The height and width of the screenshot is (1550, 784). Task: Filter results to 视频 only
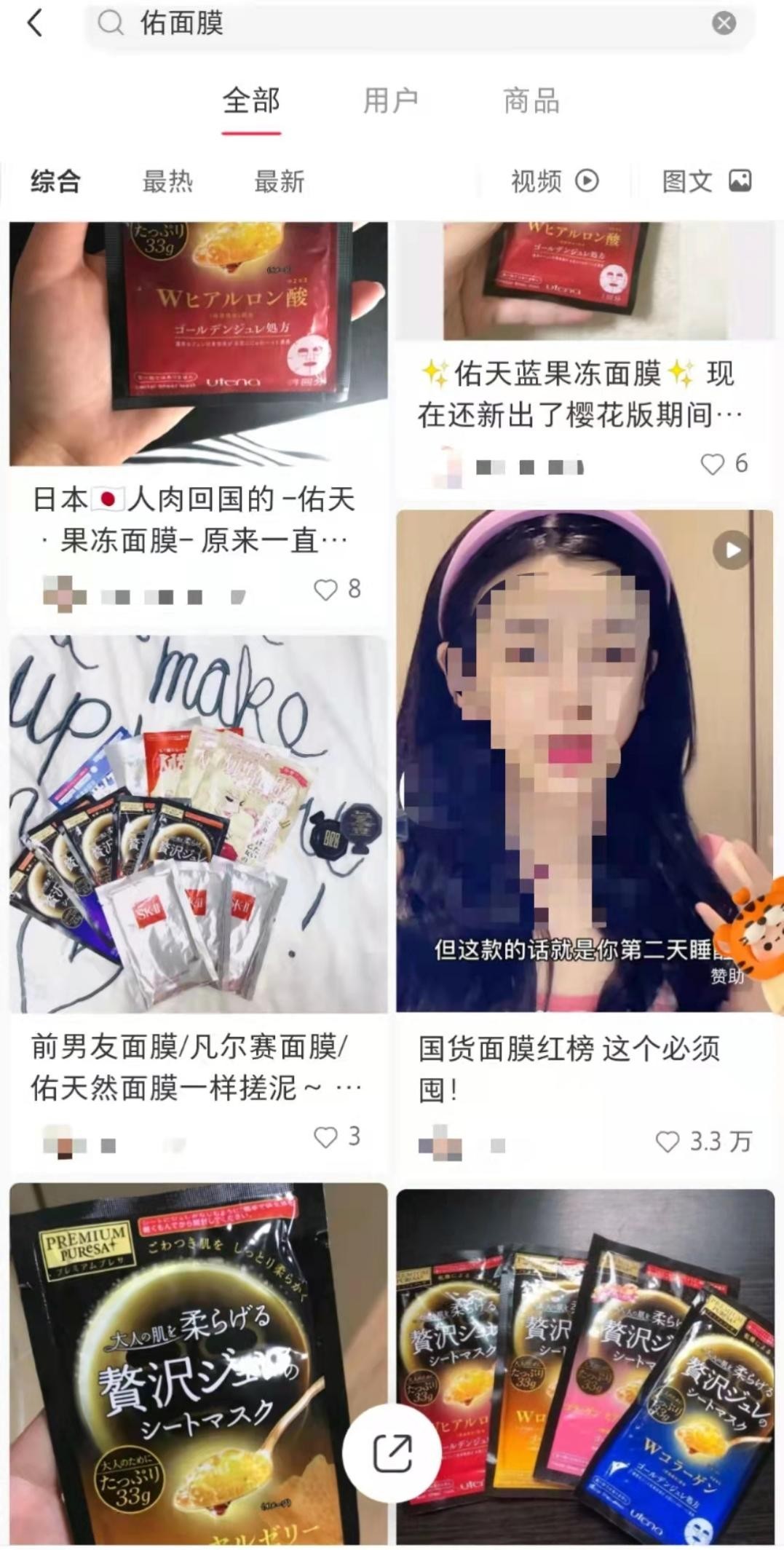click(x=555, y=181)
